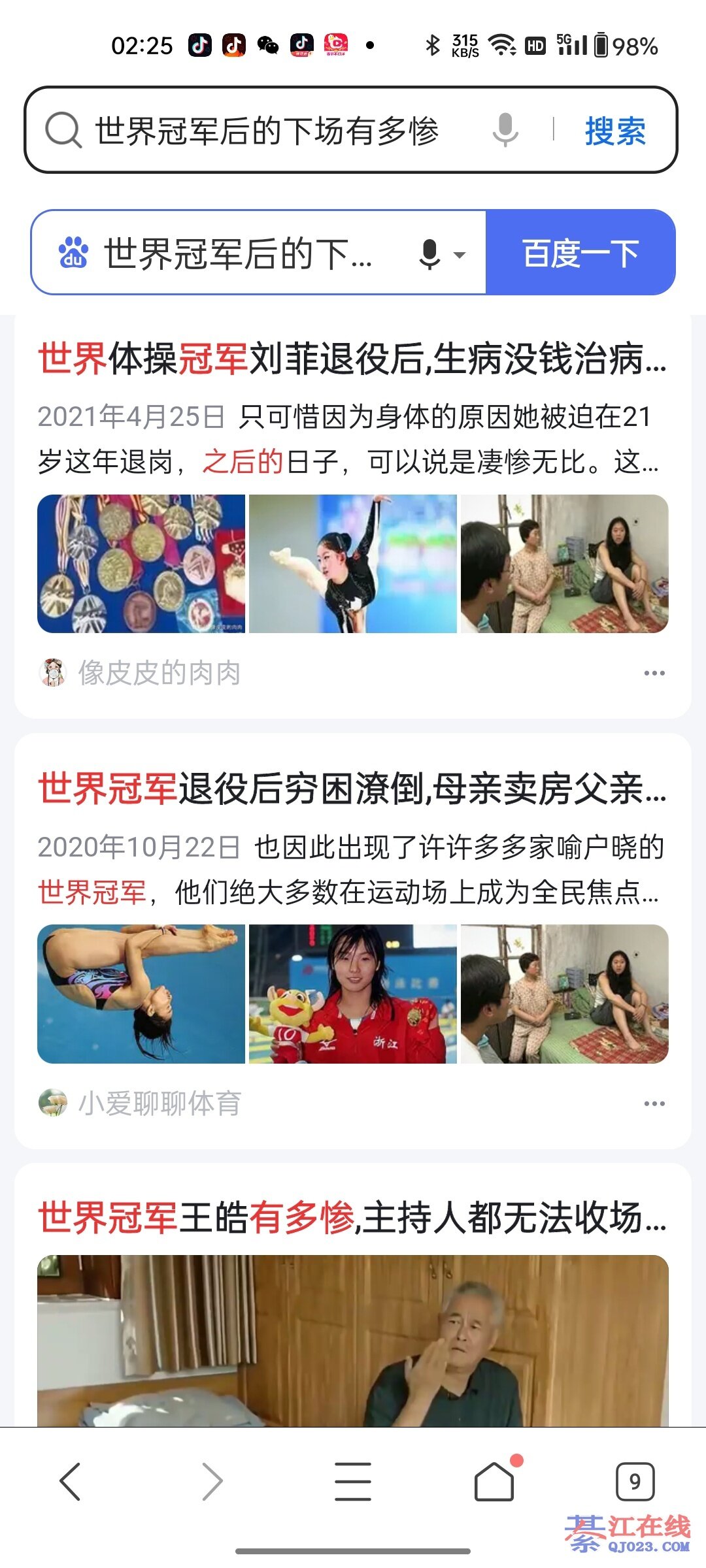Open result 世界冠军王皓有多惨
Screen dimensions: 706x1568
pyautogui.click(x=352, y=1218)
